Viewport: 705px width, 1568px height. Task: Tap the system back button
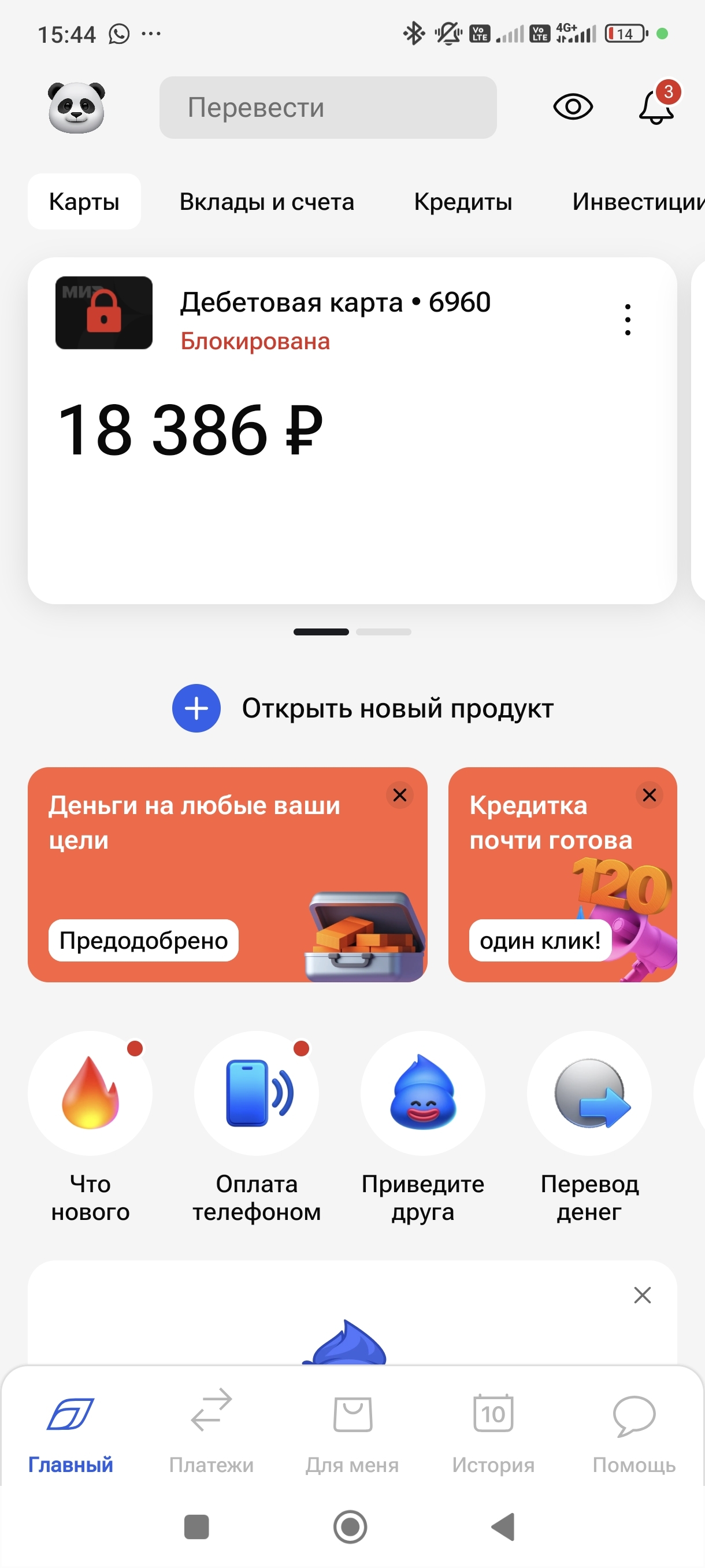tap(504, 1526)
